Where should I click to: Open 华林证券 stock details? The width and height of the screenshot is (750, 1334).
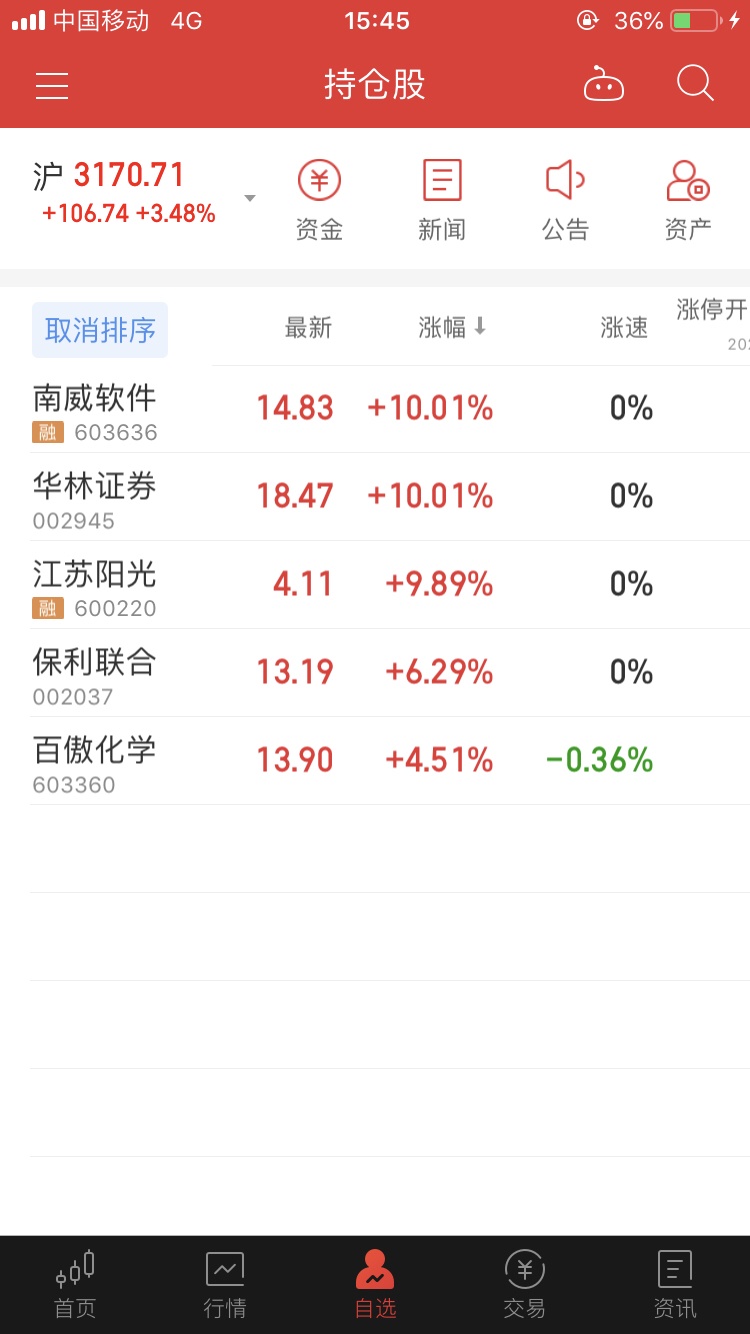(390, 497)
